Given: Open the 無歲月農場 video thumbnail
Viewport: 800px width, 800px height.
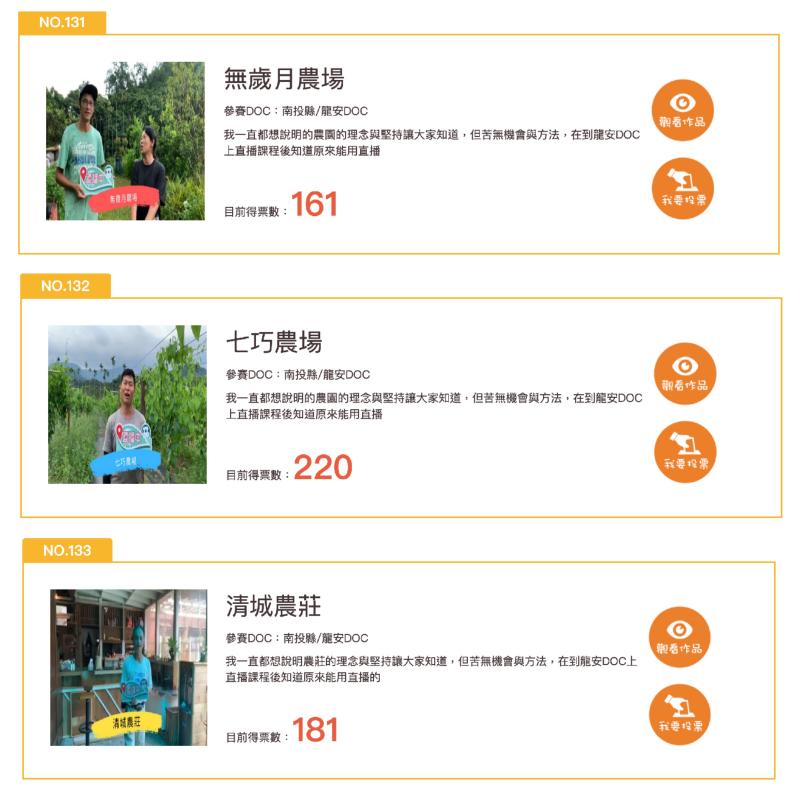Looking at the screenshot, I should pyautogui.click(x=125, y=141).
